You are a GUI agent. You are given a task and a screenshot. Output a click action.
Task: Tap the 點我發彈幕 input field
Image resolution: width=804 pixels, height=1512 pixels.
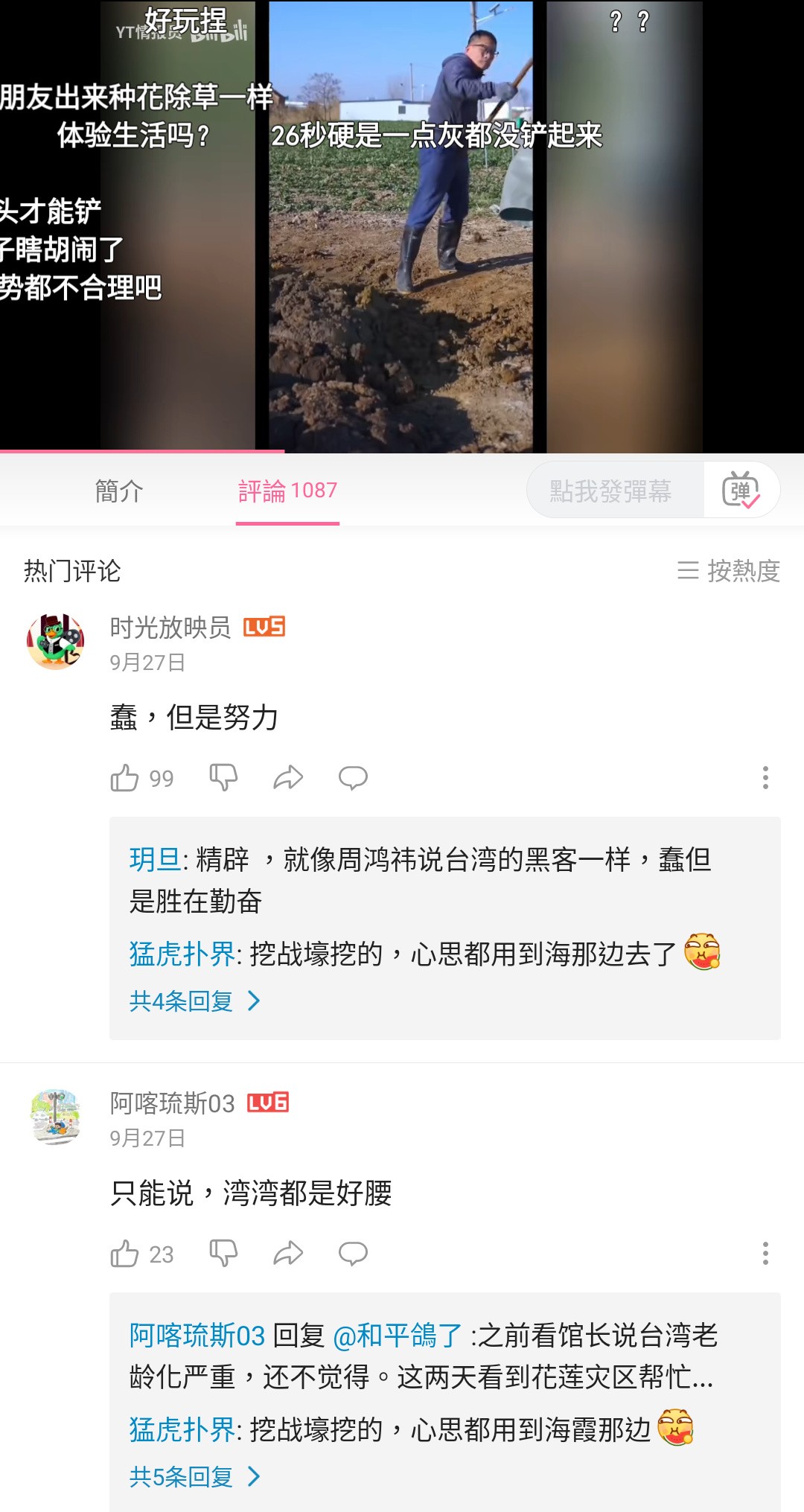[x=612, y=491]
